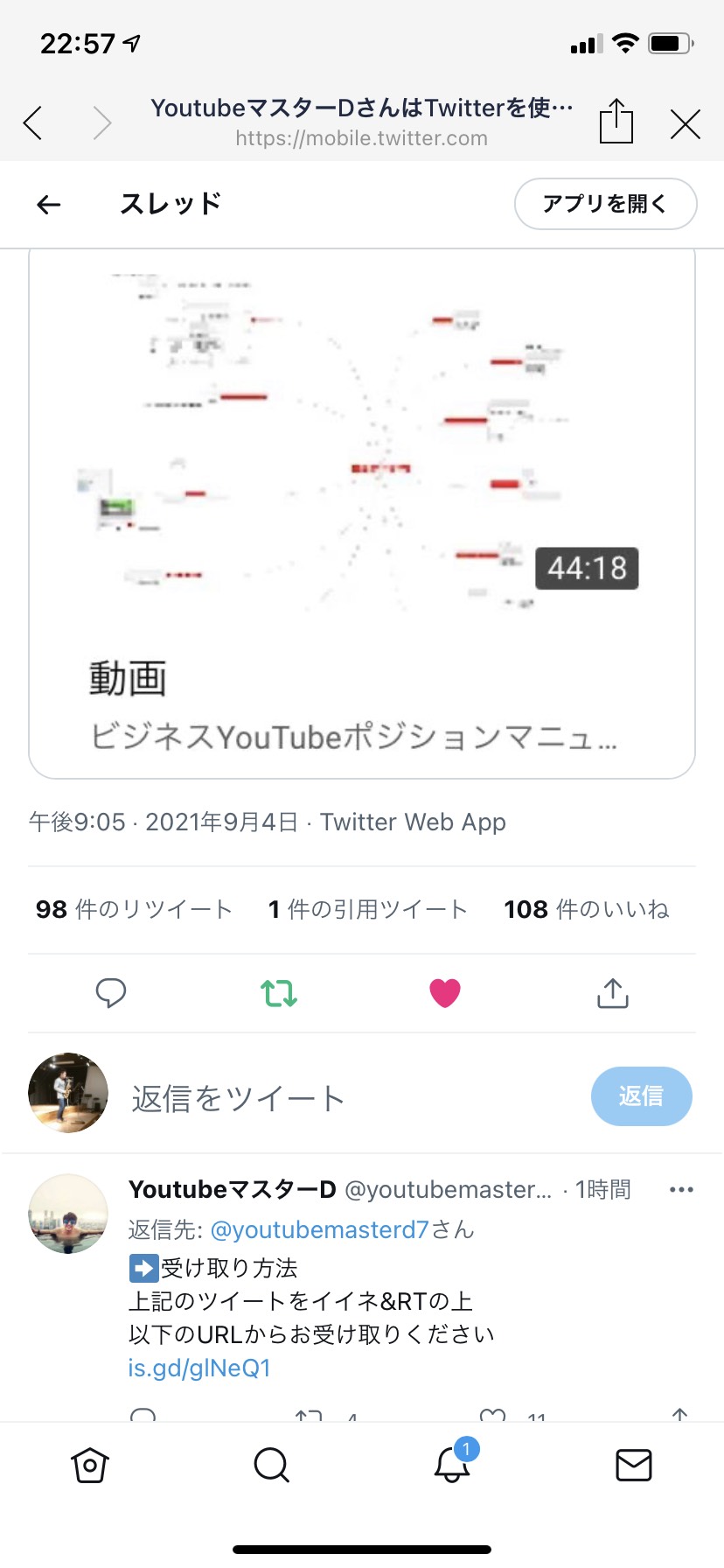
Task: Open the 44:18 video card
Action: (x=362, y=514)
